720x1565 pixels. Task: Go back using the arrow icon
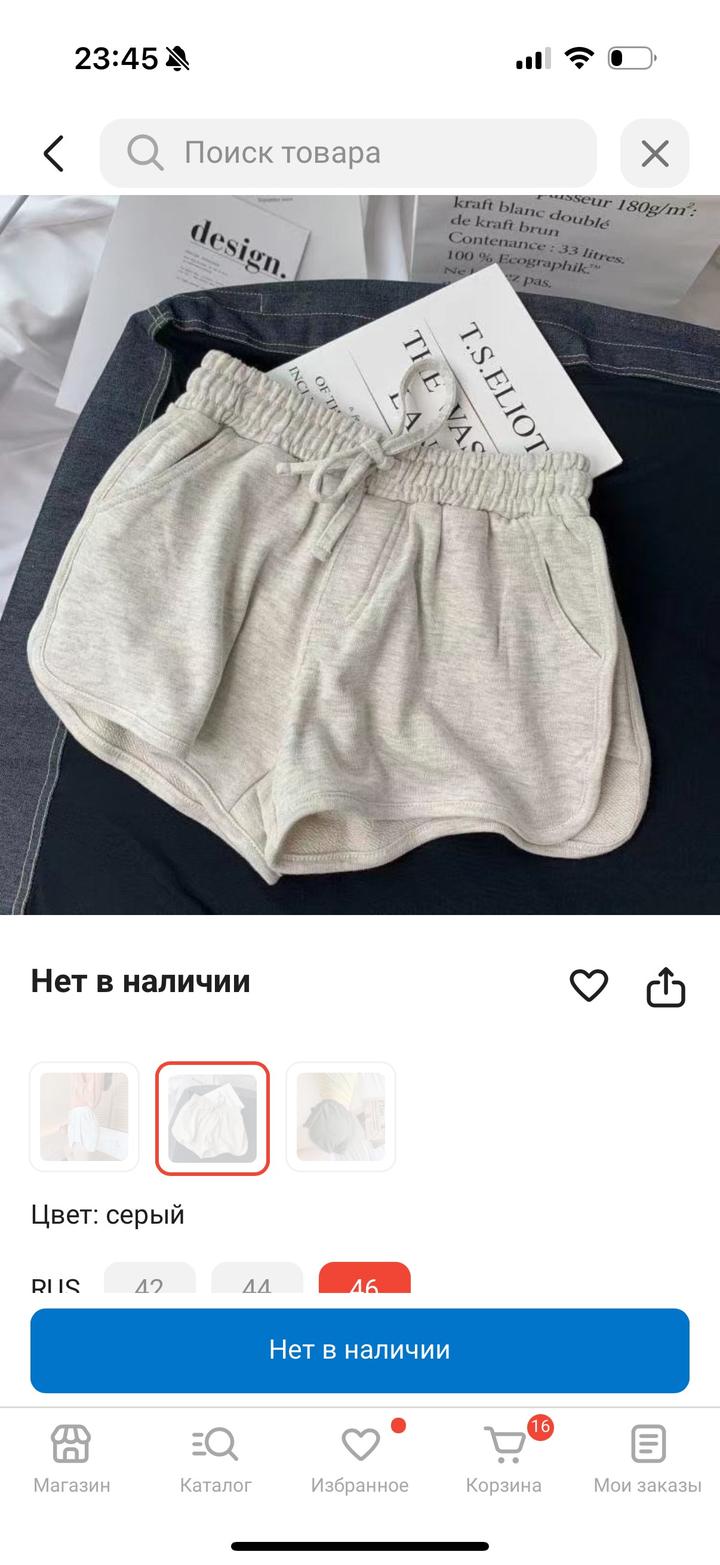coord(54,153)
